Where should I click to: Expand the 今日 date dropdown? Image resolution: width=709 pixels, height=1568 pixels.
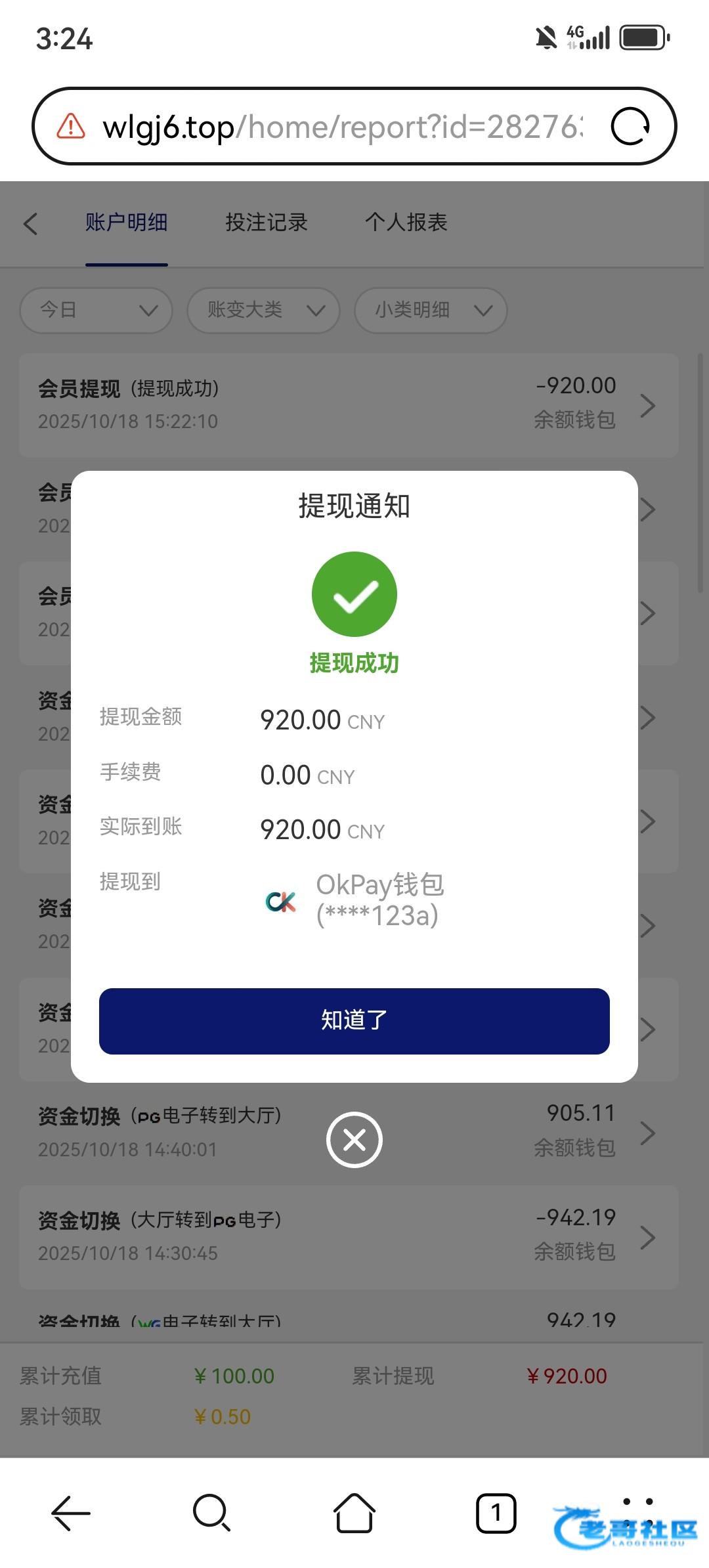[97, 310]
